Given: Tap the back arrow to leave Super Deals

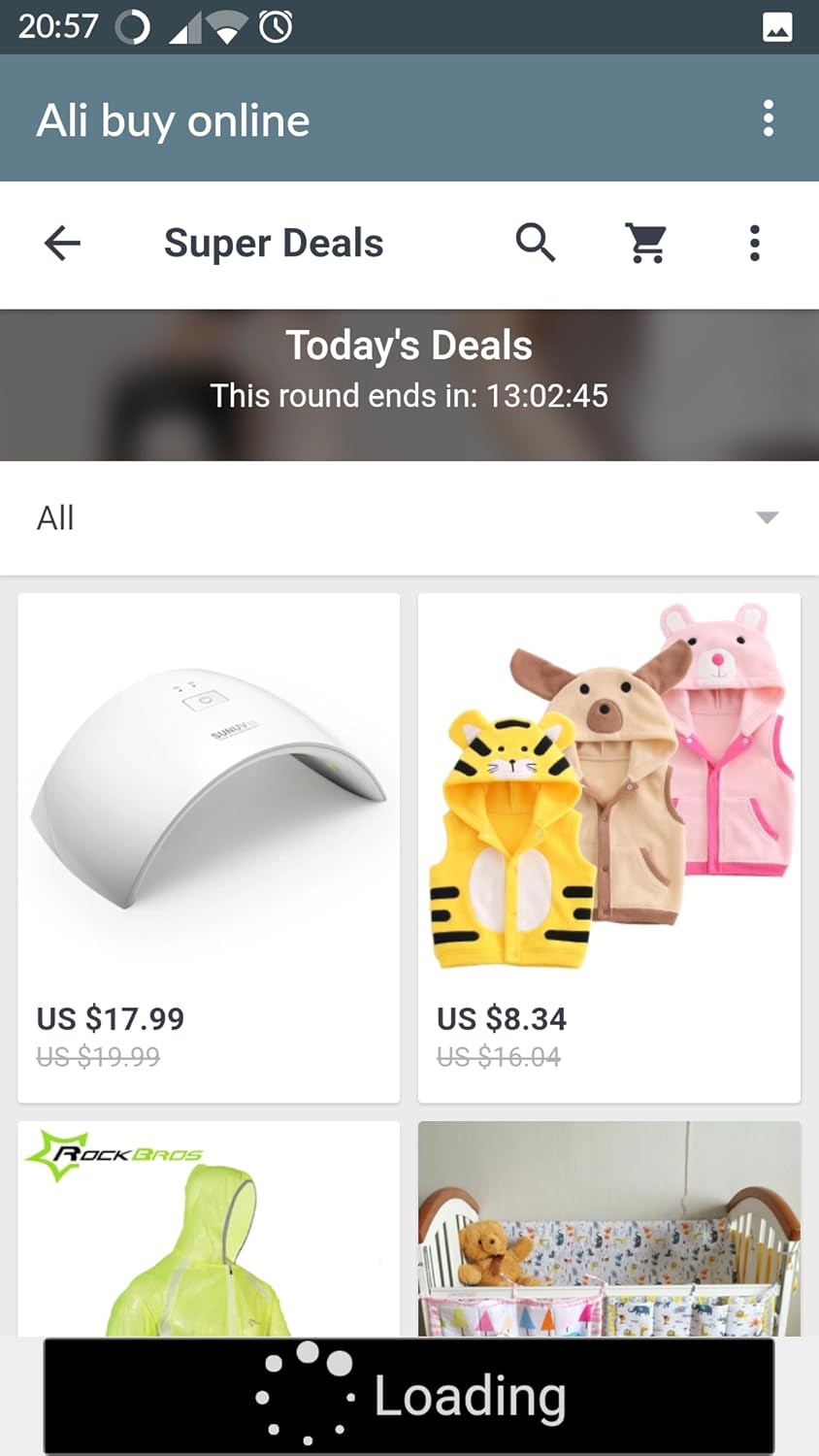Looking at the screenshot, I should (x=61, y=244).
